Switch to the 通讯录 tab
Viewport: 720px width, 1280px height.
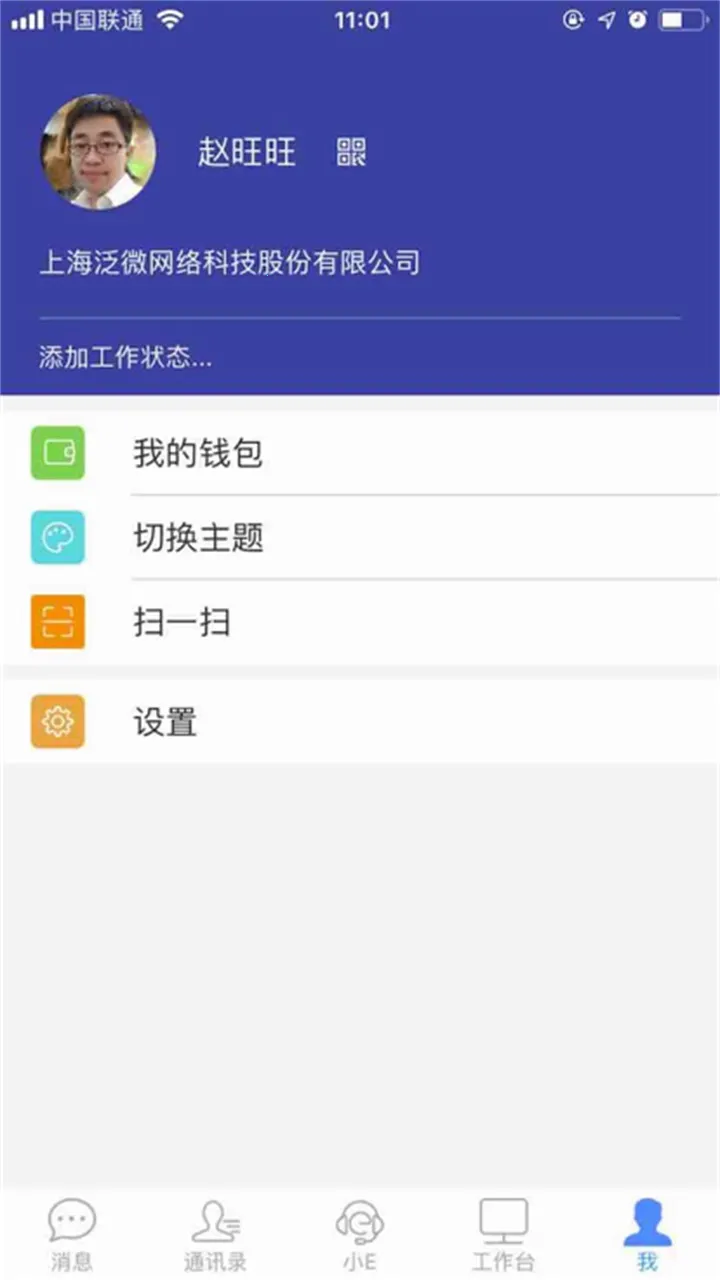tap(215, 1235)
